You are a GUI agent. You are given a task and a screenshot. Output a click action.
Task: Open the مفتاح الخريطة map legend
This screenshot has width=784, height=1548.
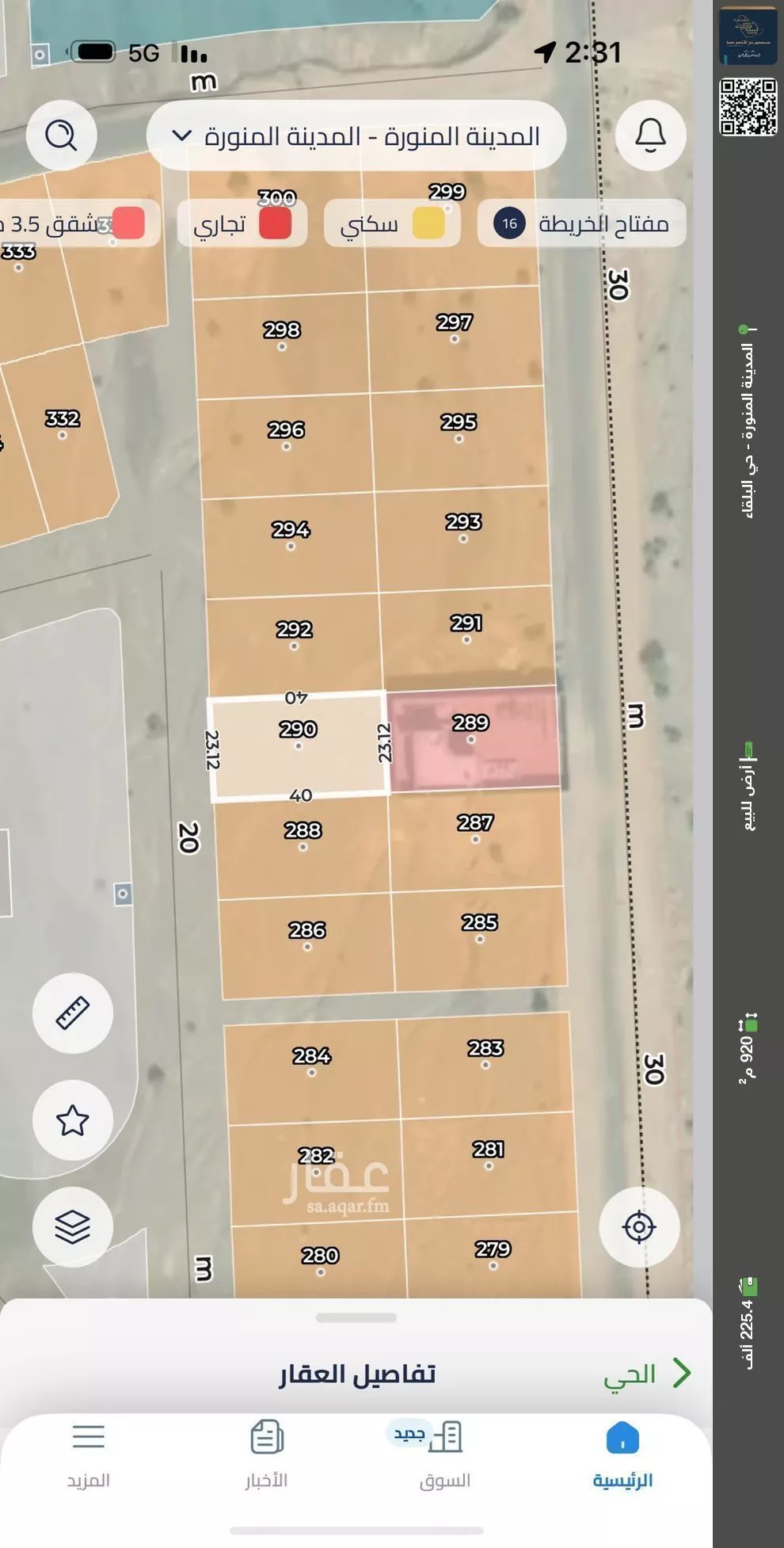581,224
